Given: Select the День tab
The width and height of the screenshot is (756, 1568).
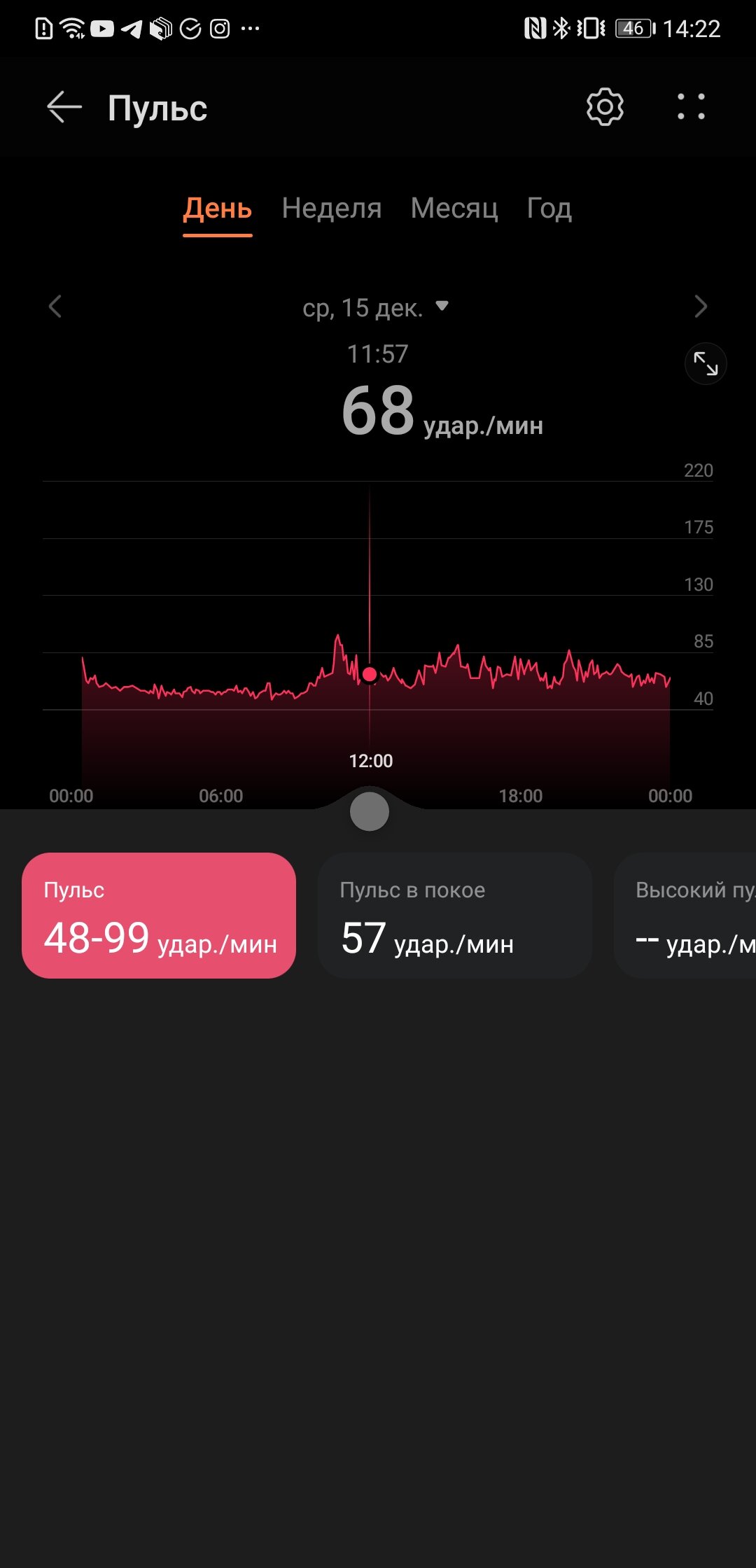Looking at the screenshot, I should pos(217,209).
